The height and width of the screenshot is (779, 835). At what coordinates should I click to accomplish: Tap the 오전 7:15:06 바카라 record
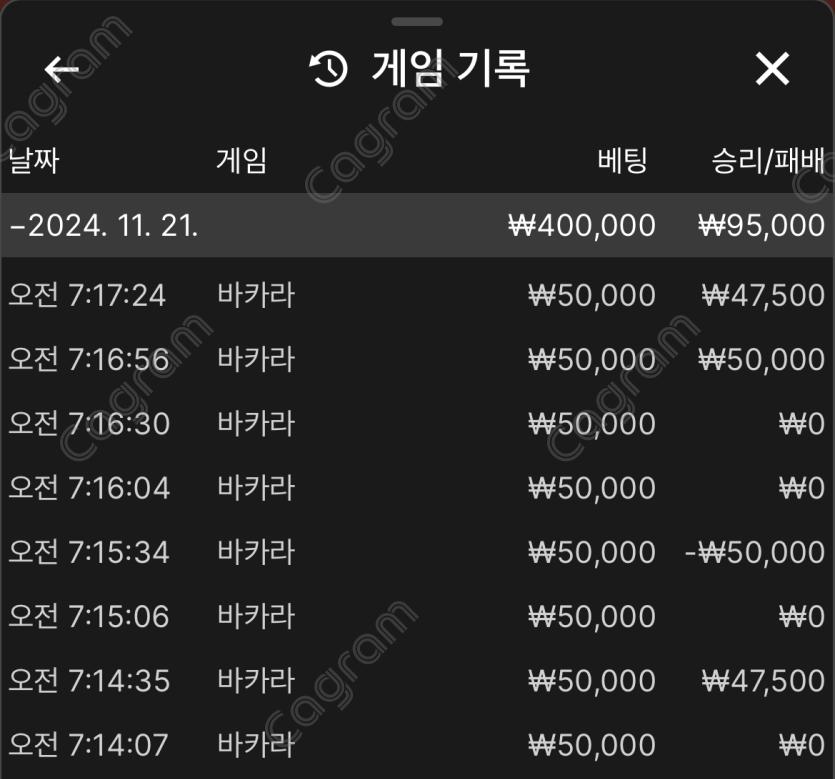(417, 617)
